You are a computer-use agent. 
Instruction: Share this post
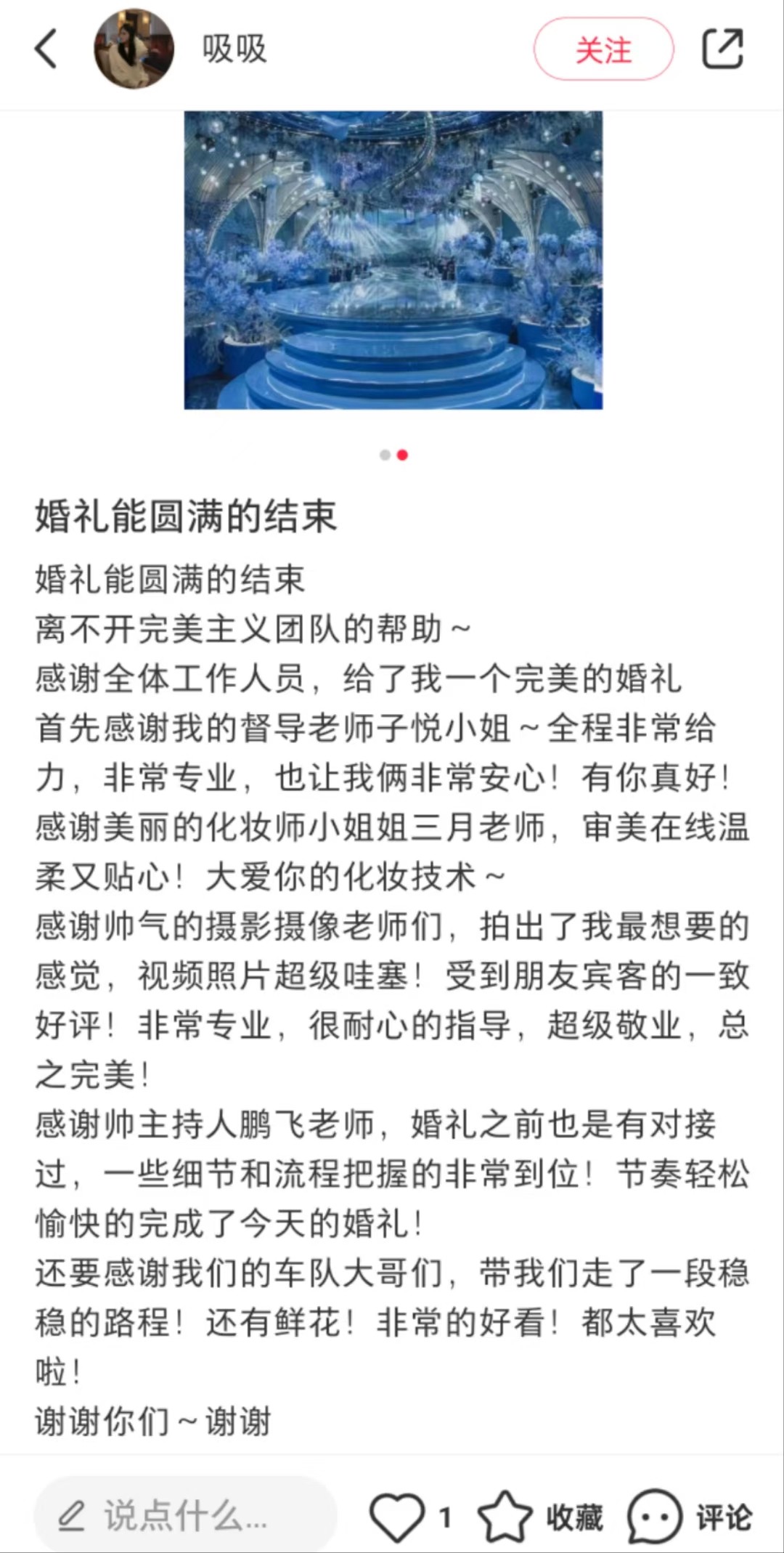[722, 49]
